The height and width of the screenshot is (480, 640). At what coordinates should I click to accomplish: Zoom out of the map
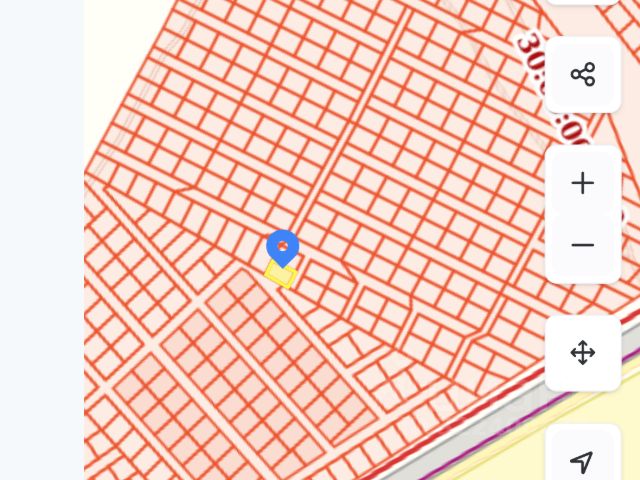pos(583,245)
